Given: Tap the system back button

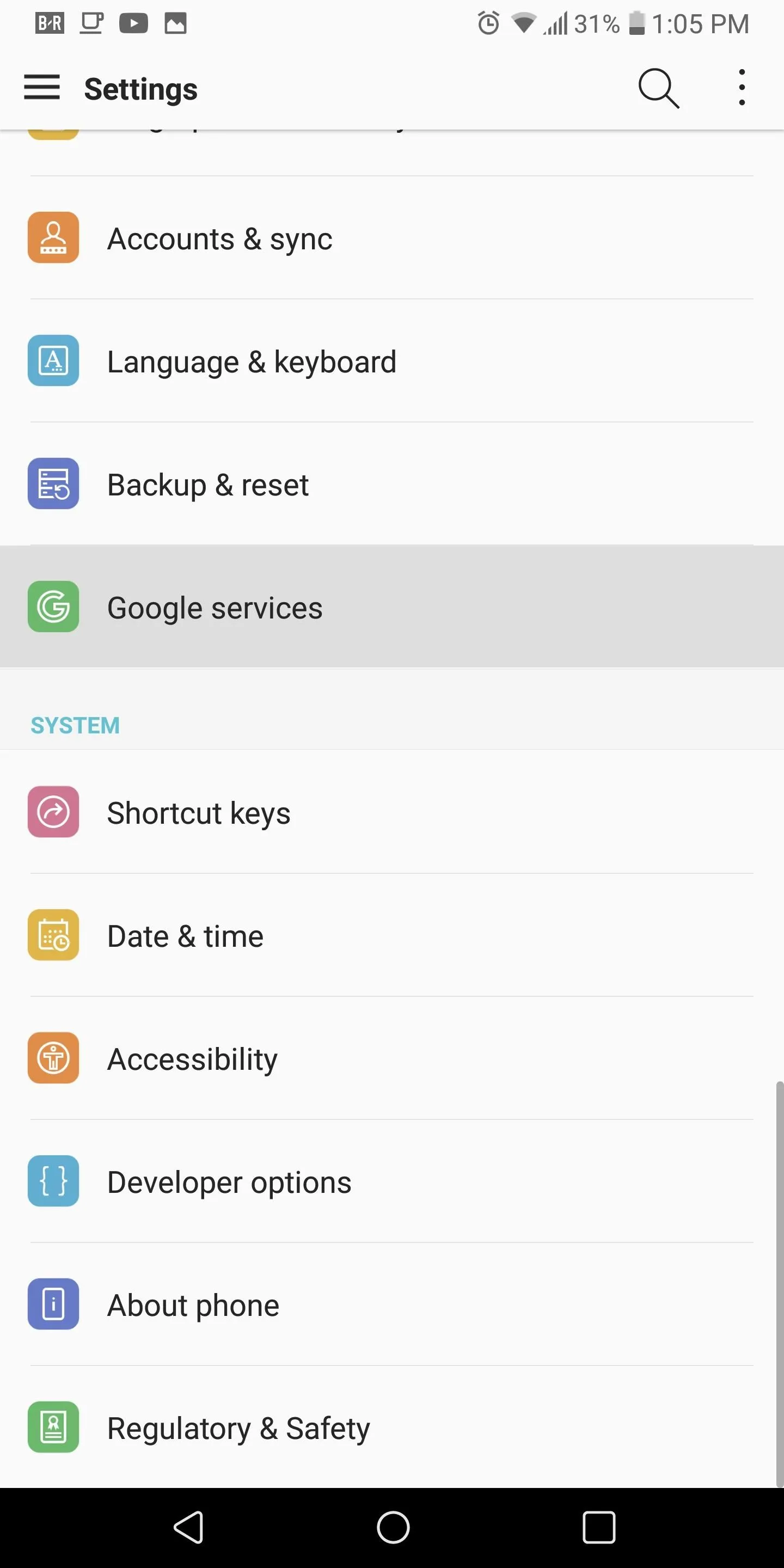Looking at the screenshot, I should point(189,1527).
